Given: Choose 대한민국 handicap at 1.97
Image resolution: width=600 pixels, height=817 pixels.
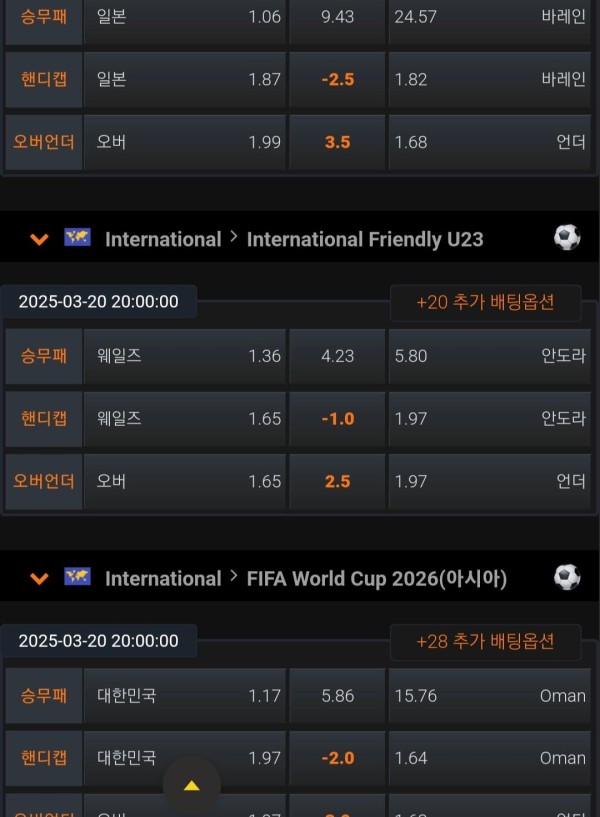Looking at the screenshot, I should click(x=184, y=758).
